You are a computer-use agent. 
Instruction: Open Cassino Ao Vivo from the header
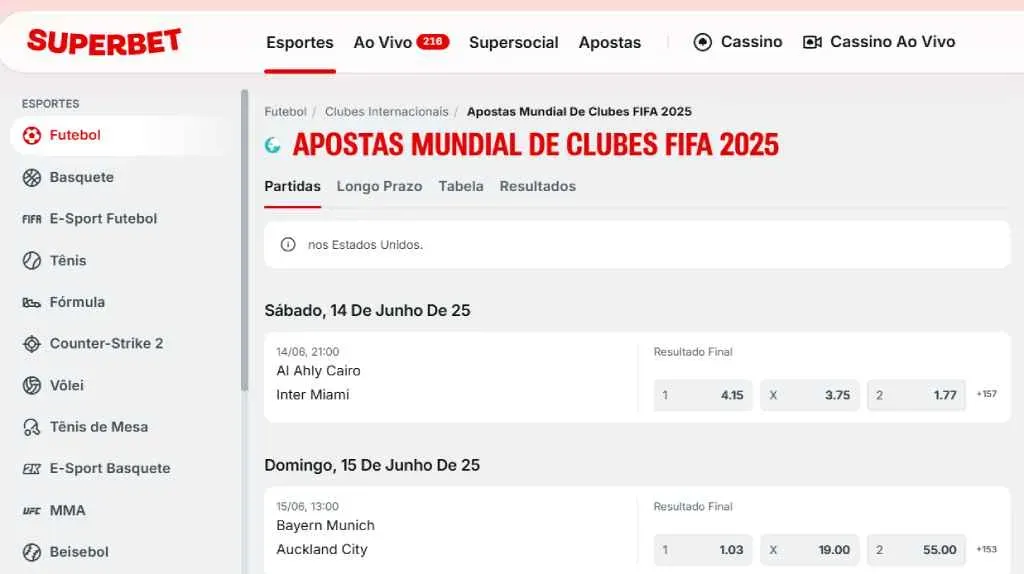coord(879,42)
